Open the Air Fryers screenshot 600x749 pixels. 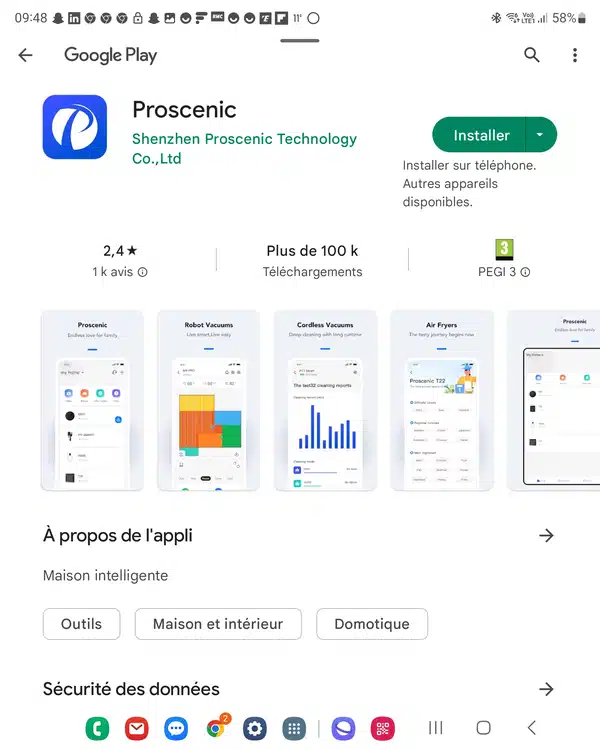point(441,400)
